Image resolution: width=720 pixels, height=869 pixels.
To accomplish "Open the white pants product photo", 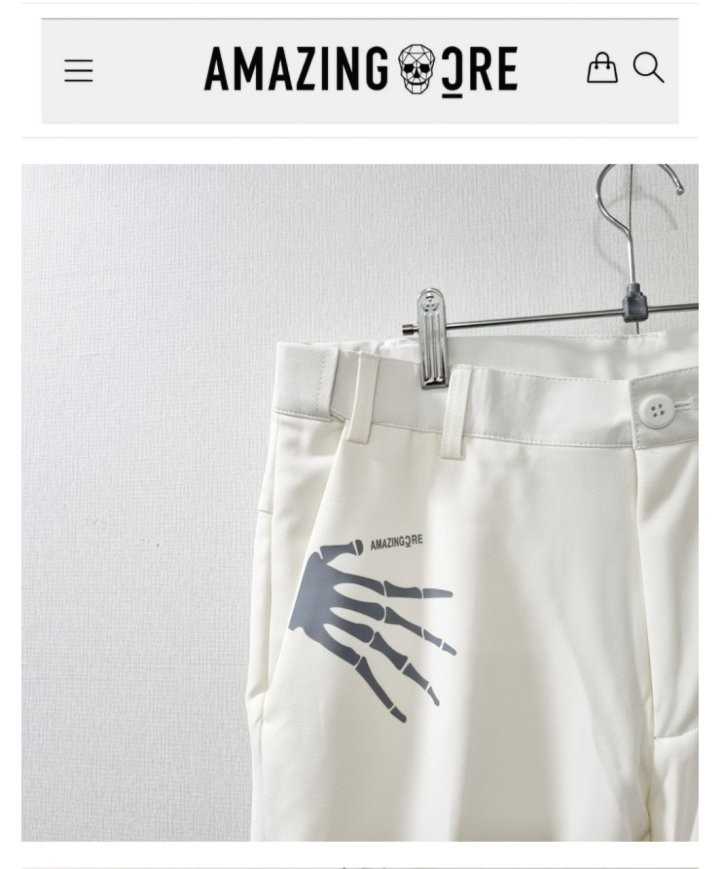I will coord(360,502).
